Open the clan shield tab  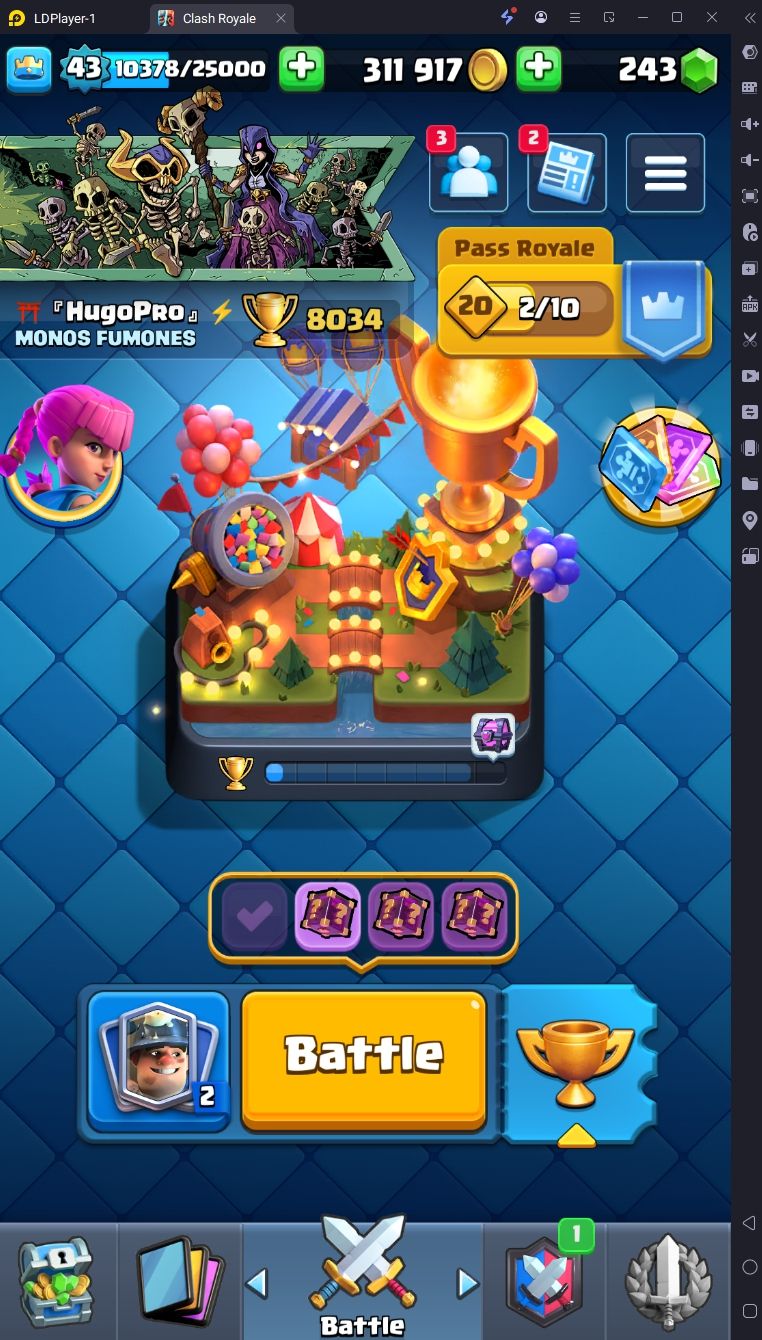click(544, 1282)
